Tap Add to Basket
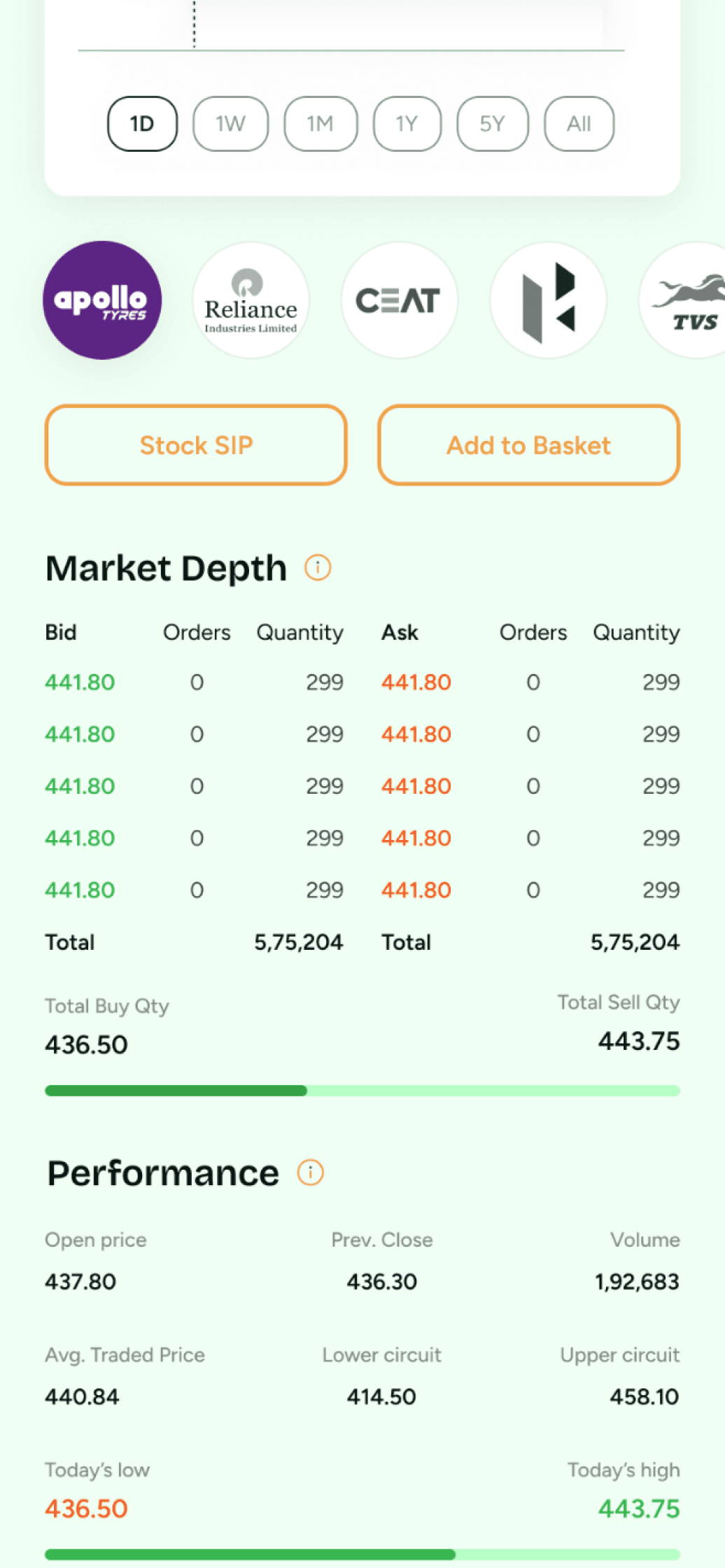Image resolution: width=725 pixels, height=1568 pixels. click(528, 445)
